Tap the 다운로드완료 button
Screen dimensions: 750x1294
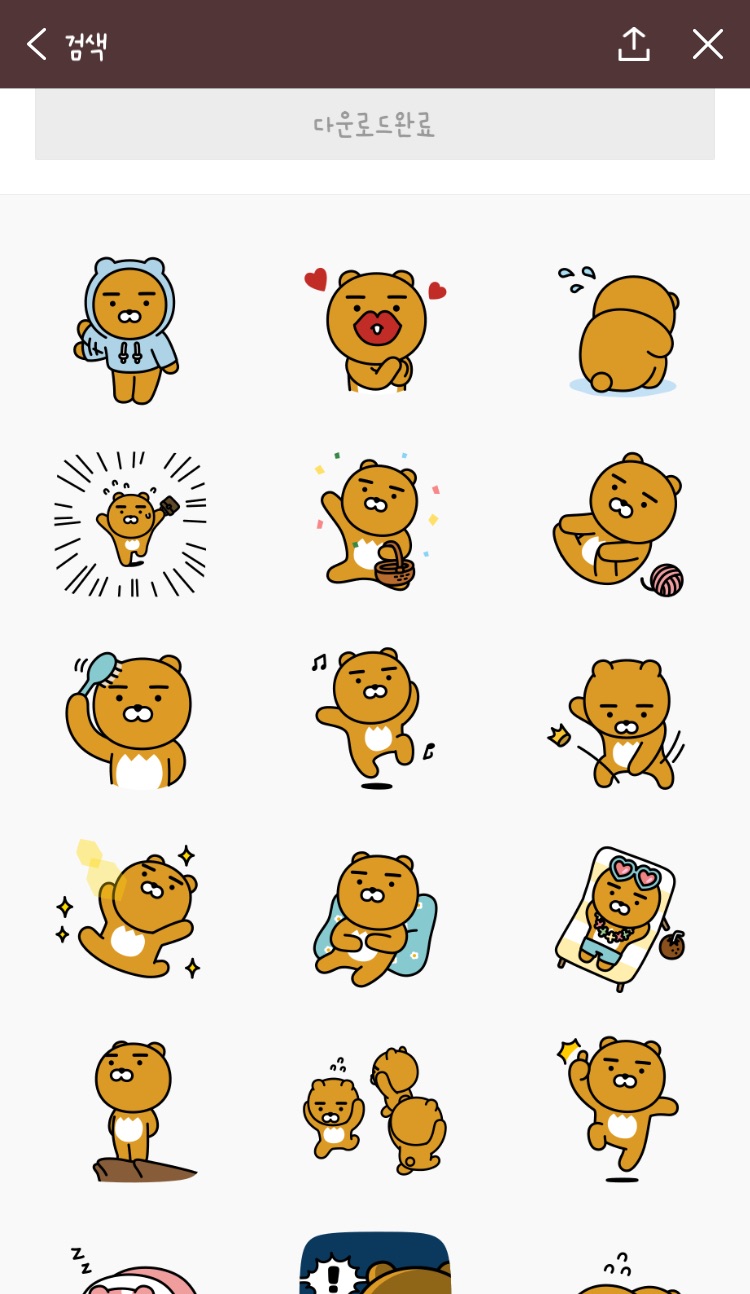click(375, 124)
